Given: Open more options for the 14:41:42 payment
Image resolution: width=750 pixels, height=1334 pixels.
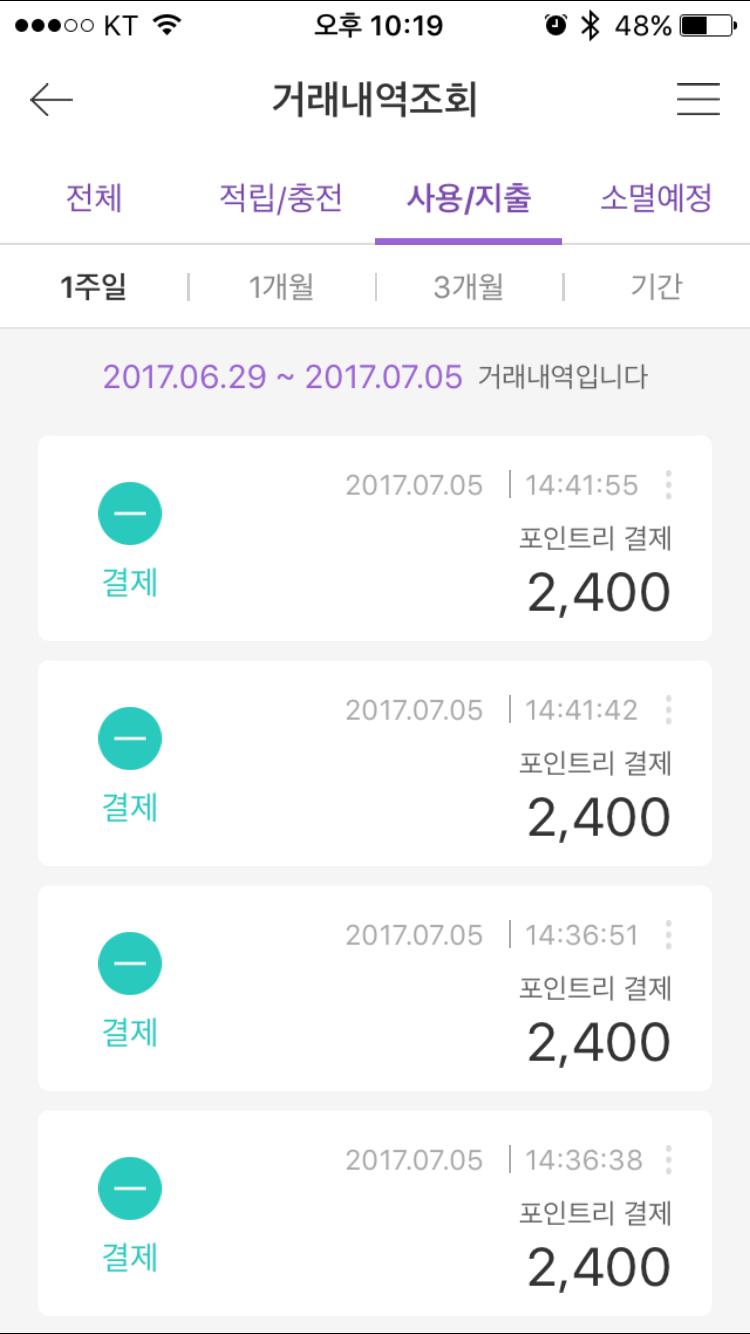Looking at the screenshot, I should click(x=668, y=710).
